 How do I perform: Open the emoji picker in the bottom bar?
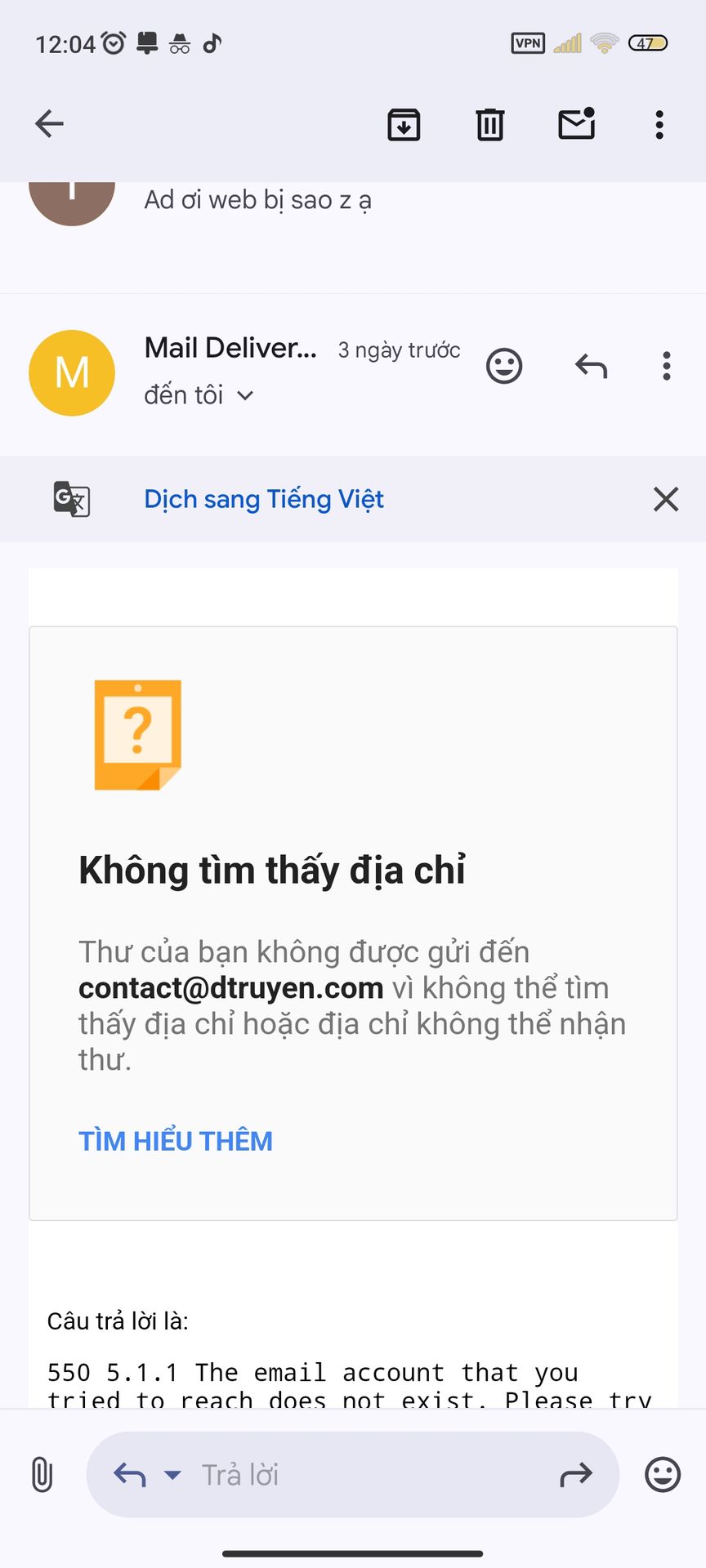[662, 1475]
